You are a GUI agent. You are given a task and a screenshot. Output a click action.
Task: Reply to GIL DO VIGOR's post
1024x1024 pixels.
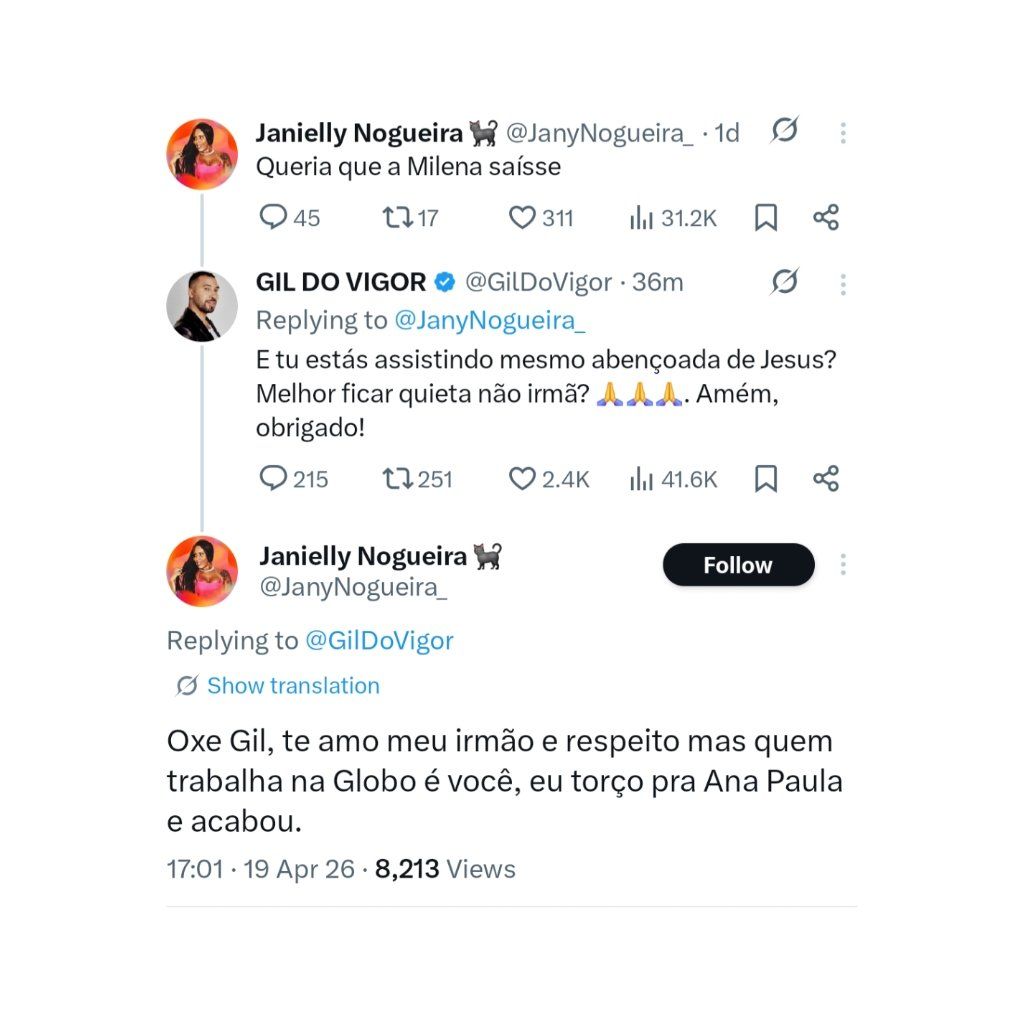(274, 479)
